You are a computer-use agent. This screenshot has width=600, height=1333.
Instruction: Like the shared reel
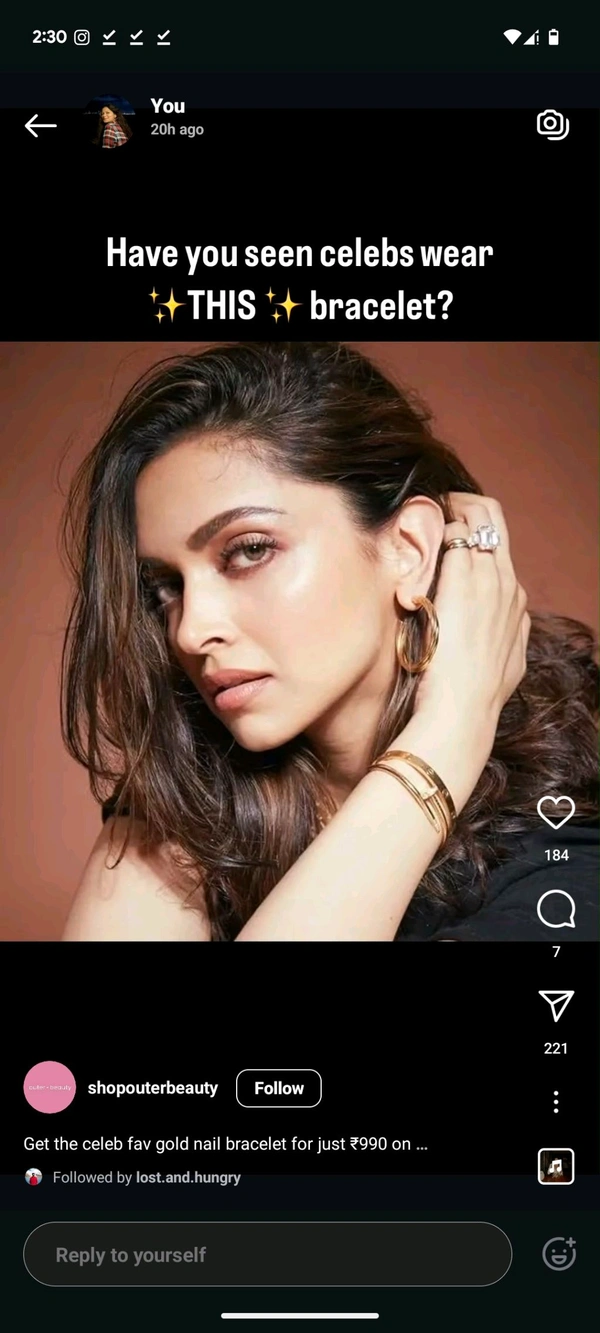point(556,812)
